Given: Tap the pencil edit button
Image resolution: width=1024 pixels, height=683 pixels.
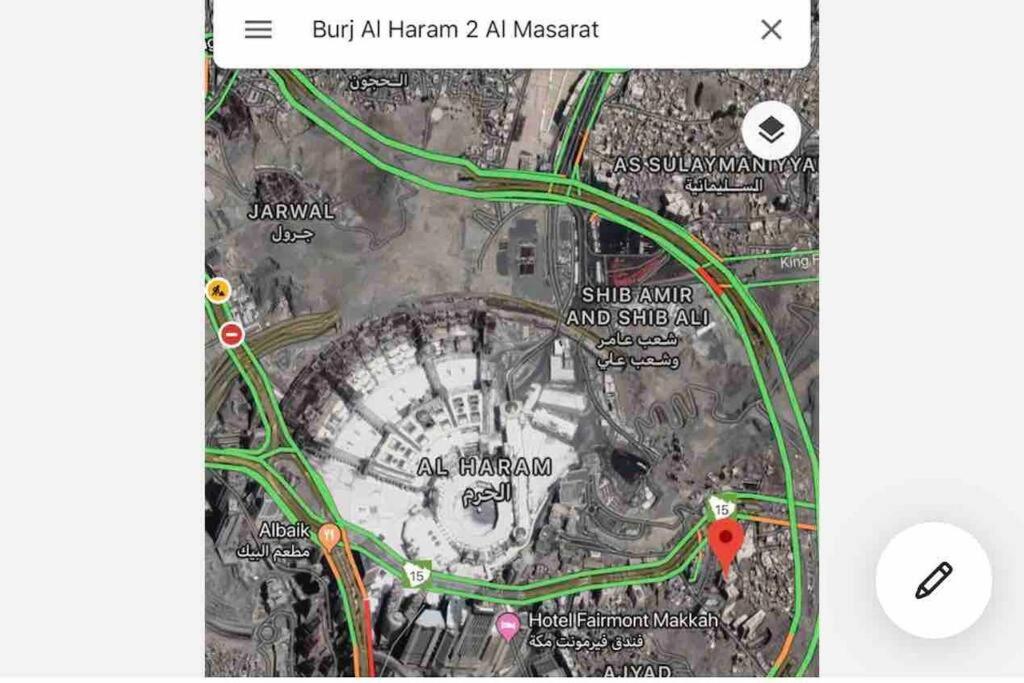Looking at the screenshot, I should pyautogui.click(x=933, y=580).
